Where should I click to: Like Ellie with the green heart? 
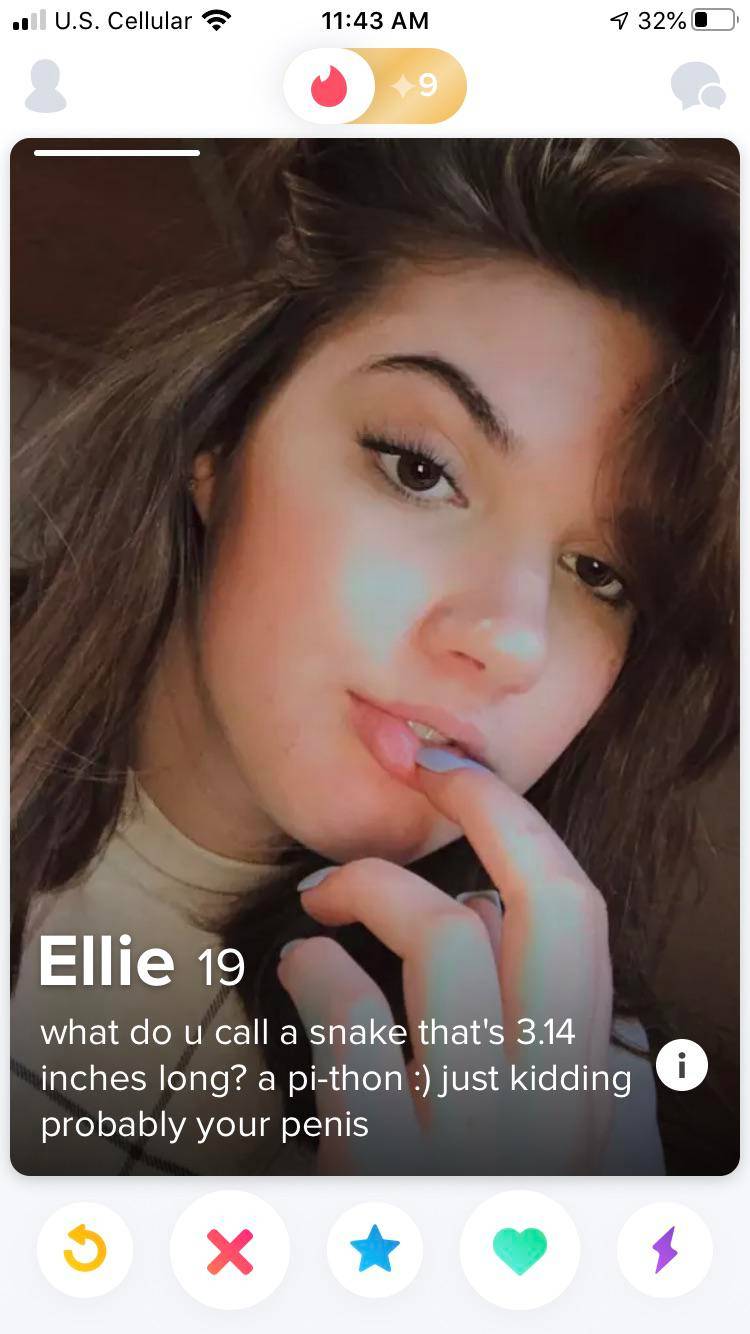(520, 1250)
